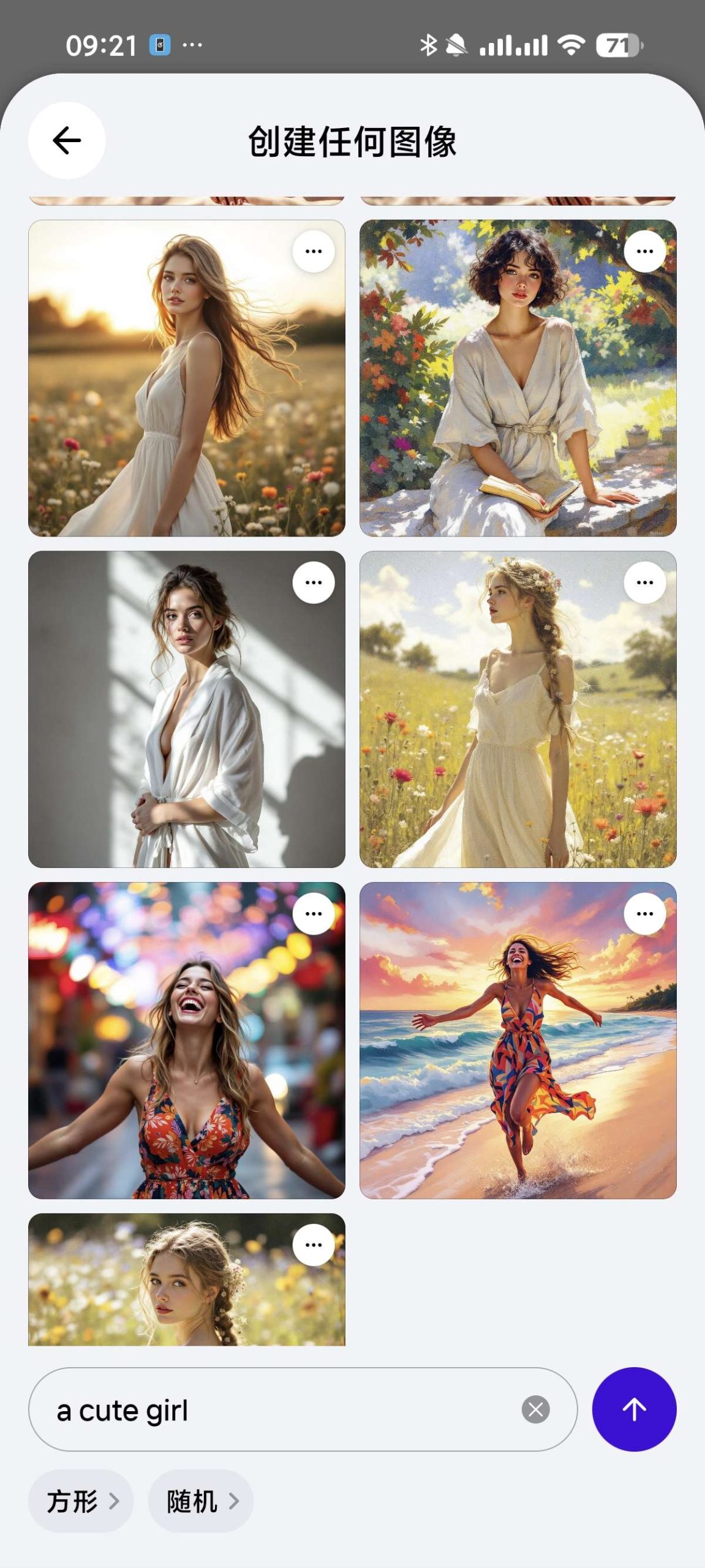Open options menu on the reading girl painting
705x1568 pixels.
[644, 251]
